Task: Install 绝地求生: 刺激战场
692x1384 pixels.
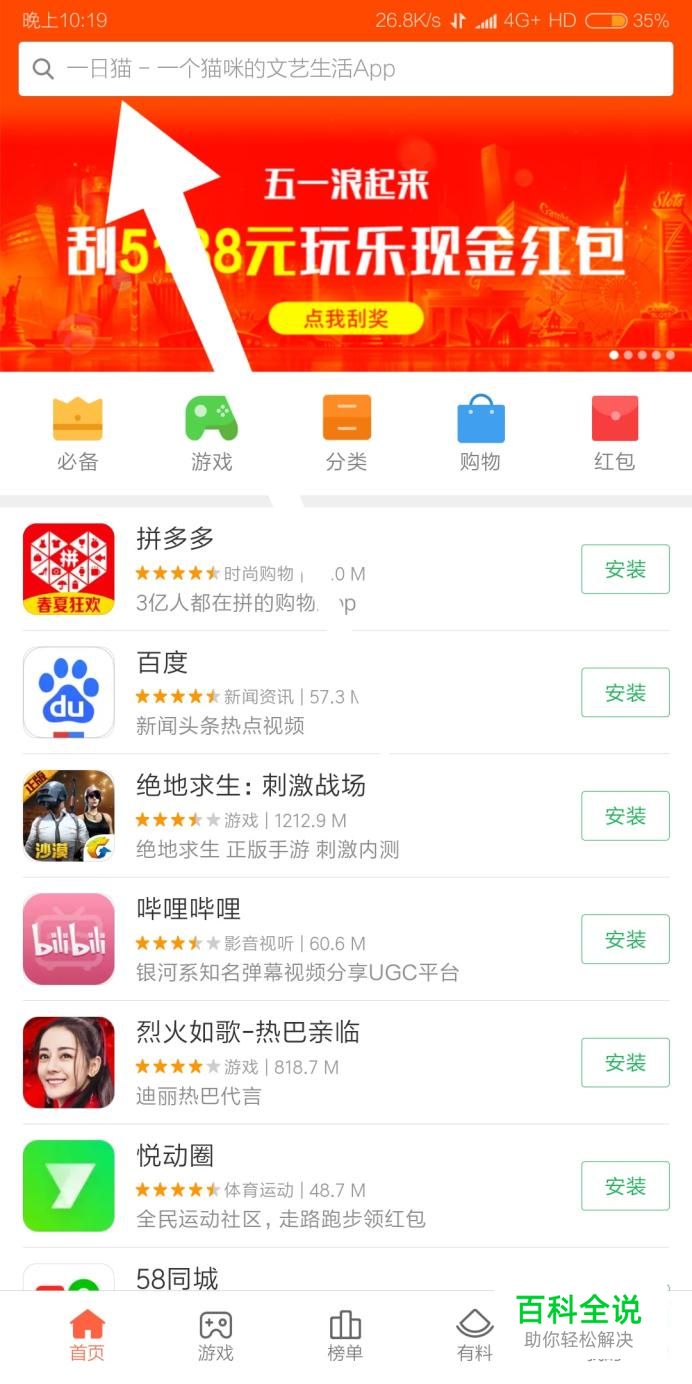Action: pyautogui.click(x=625, y=816)
